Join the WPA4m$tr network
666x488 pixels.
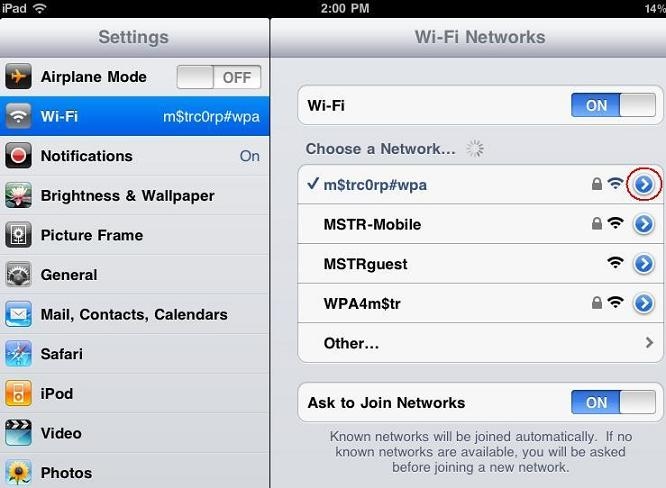pyautogui.click(x=440, y=303)
